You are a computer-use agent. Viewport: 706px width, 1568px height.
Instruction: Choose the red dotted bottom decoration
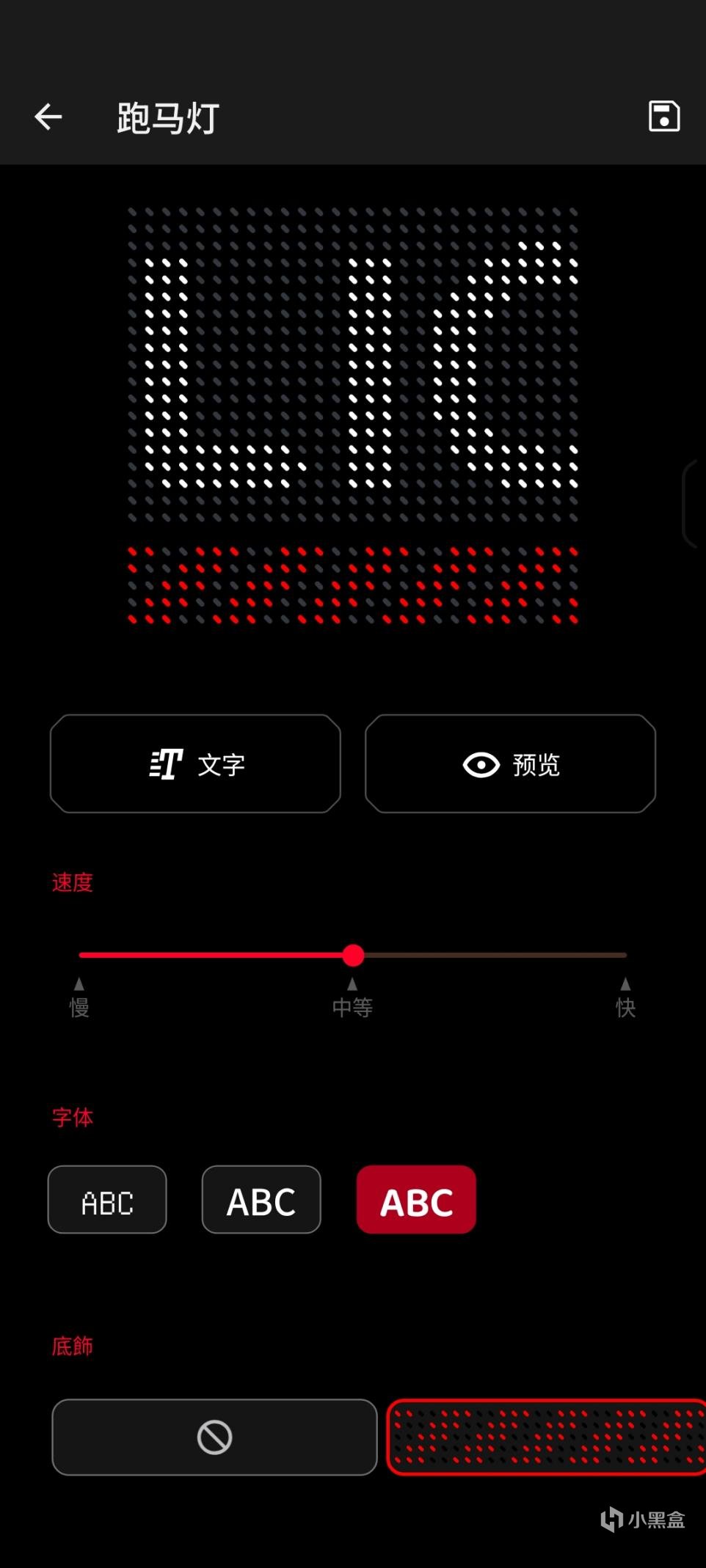(546, 1437)
